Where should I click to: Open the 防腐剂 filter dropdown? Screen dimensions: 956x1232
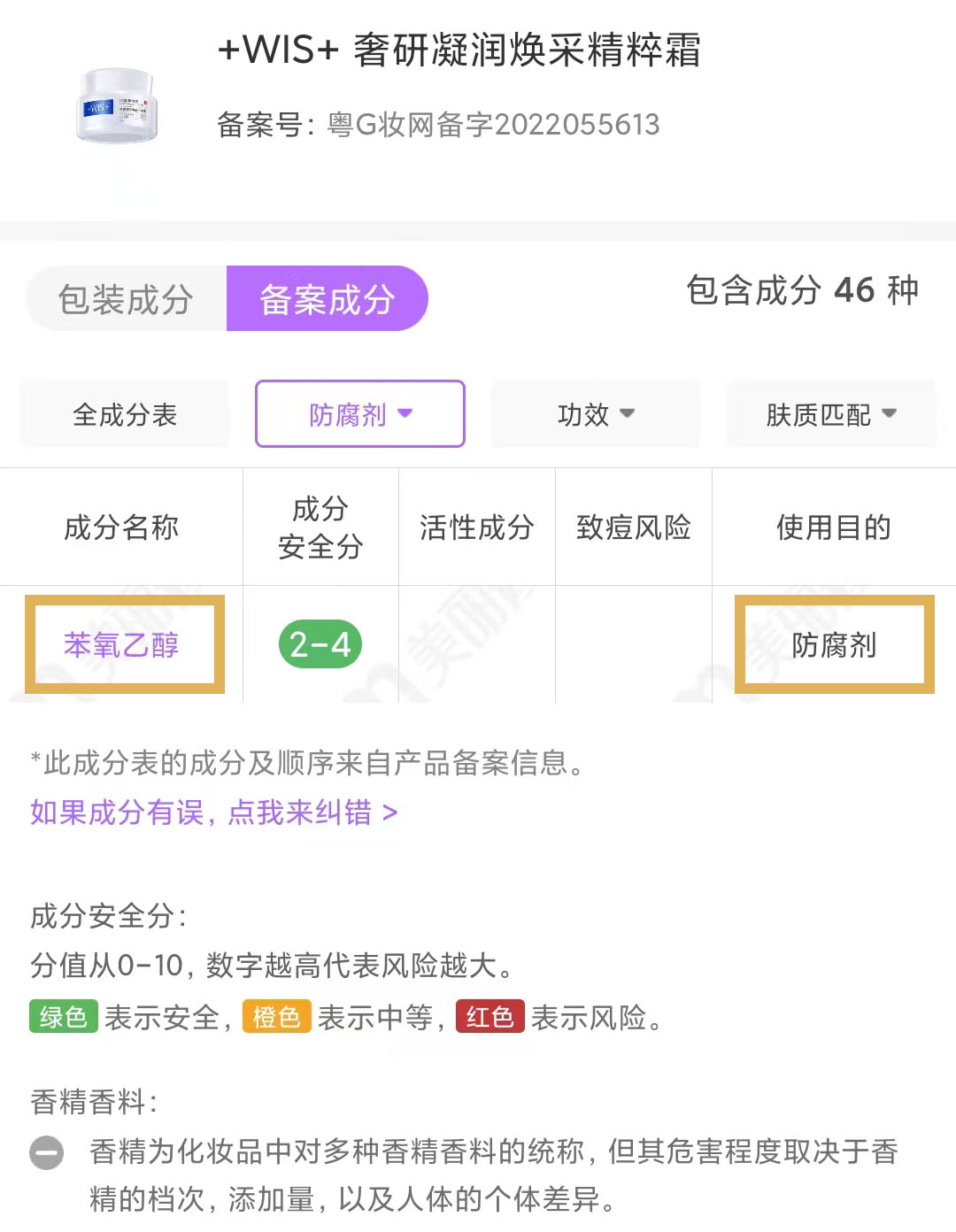click(x=359, y=413)
